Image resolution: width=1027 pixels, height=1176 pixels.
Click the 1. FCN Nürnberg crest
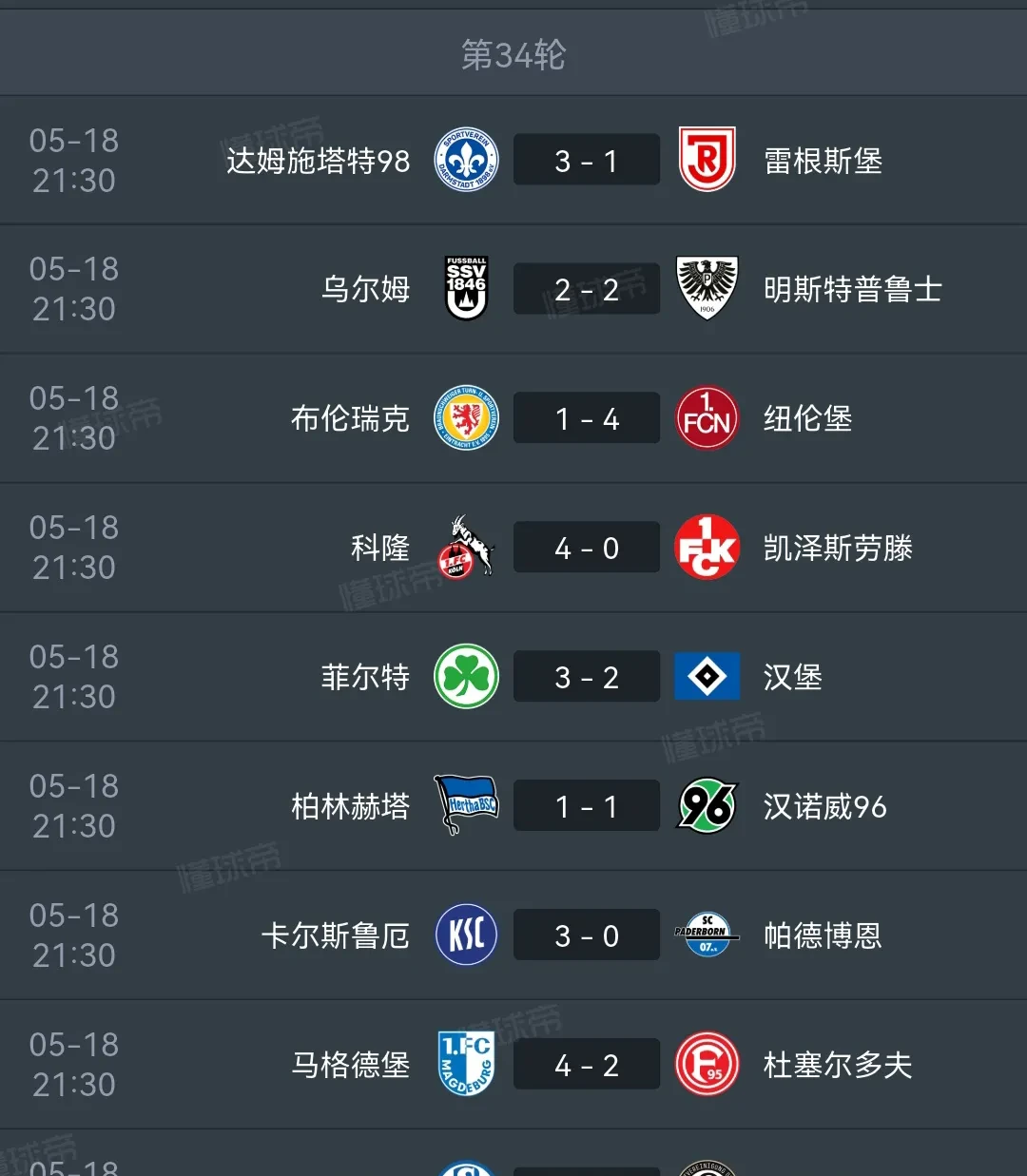707,418
